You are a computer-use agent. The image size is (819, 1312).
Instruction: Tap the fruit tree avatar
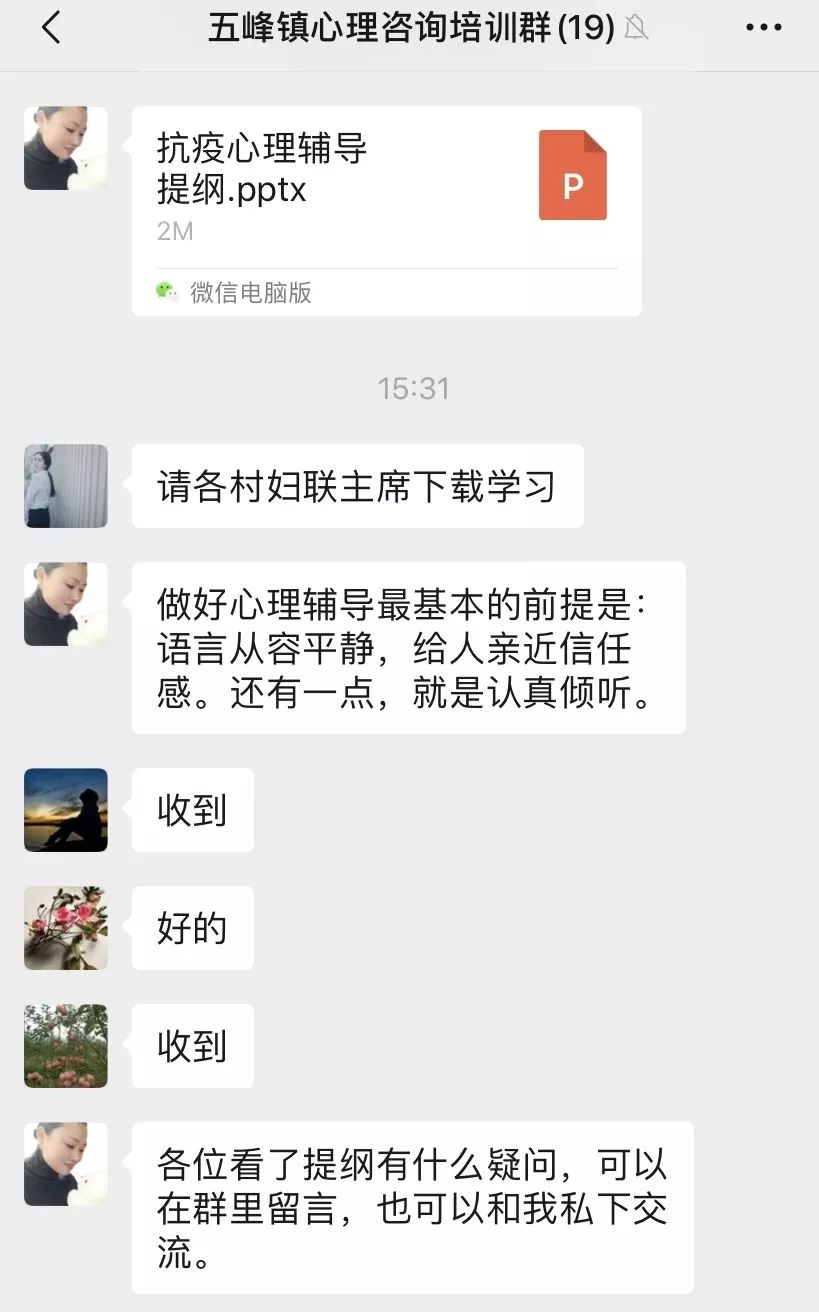tap(66, 1046)
